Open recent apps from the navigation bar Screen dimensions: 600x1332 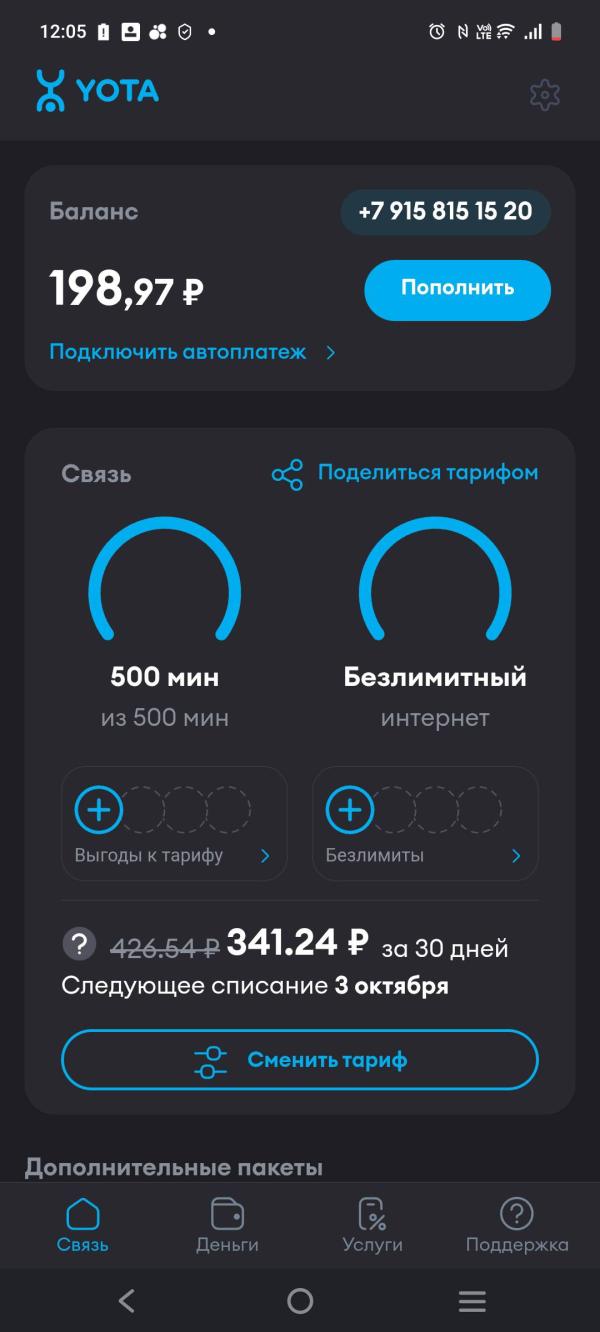tap(472, 1301)
